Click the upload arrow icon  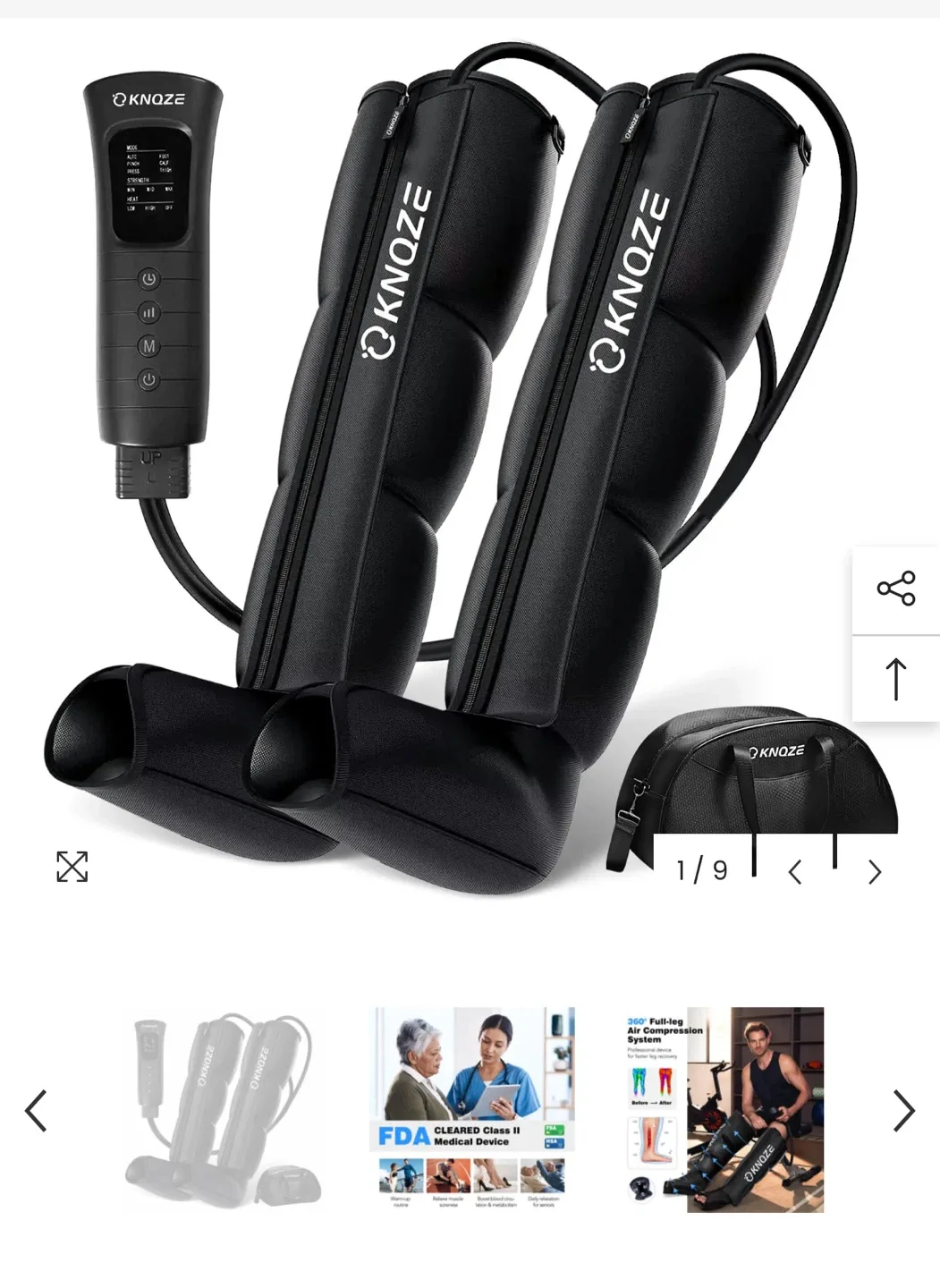tap(894, 680)
